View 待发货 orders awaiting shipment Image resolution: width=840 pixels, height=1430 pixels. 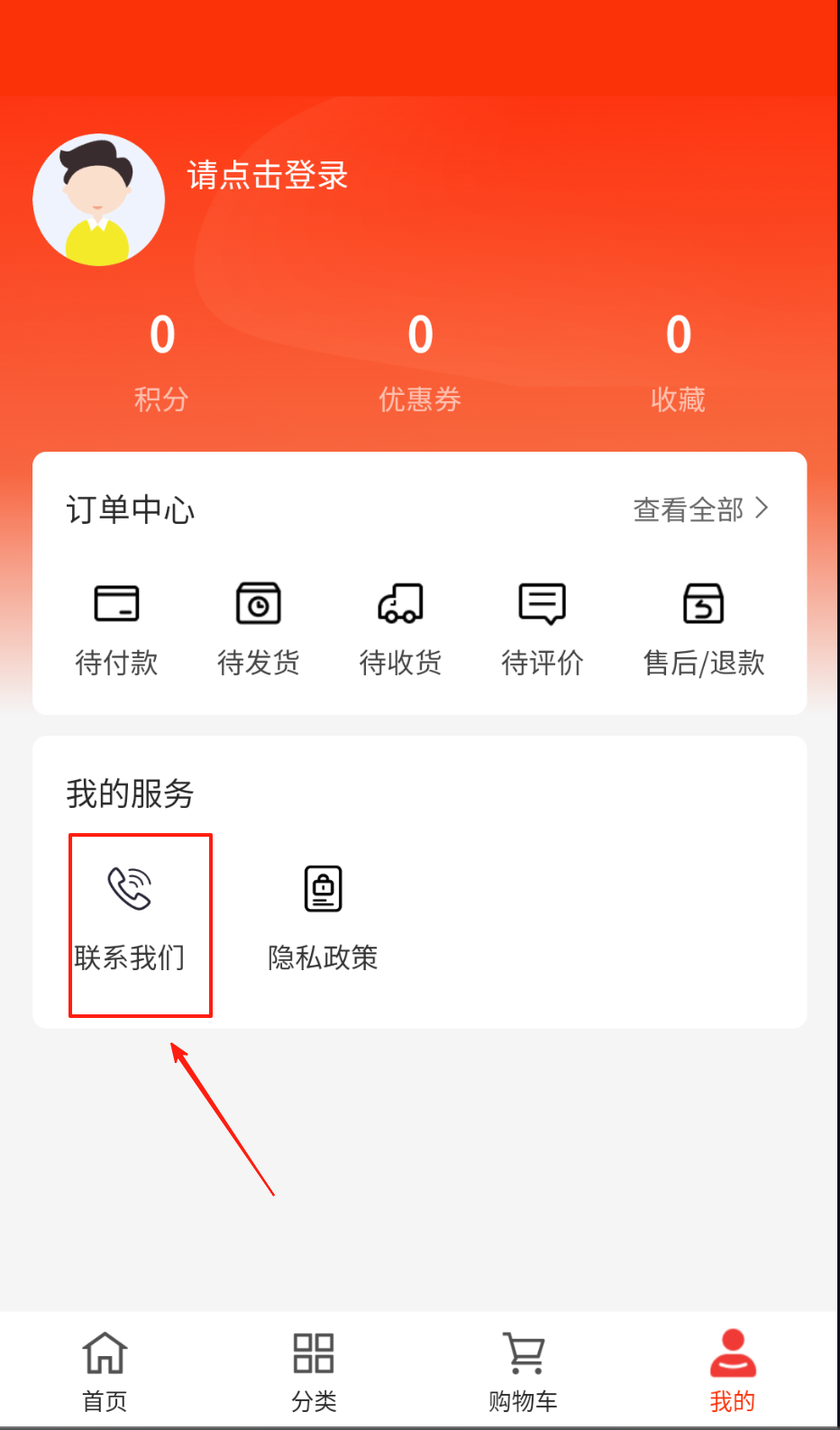click(259, 628)
